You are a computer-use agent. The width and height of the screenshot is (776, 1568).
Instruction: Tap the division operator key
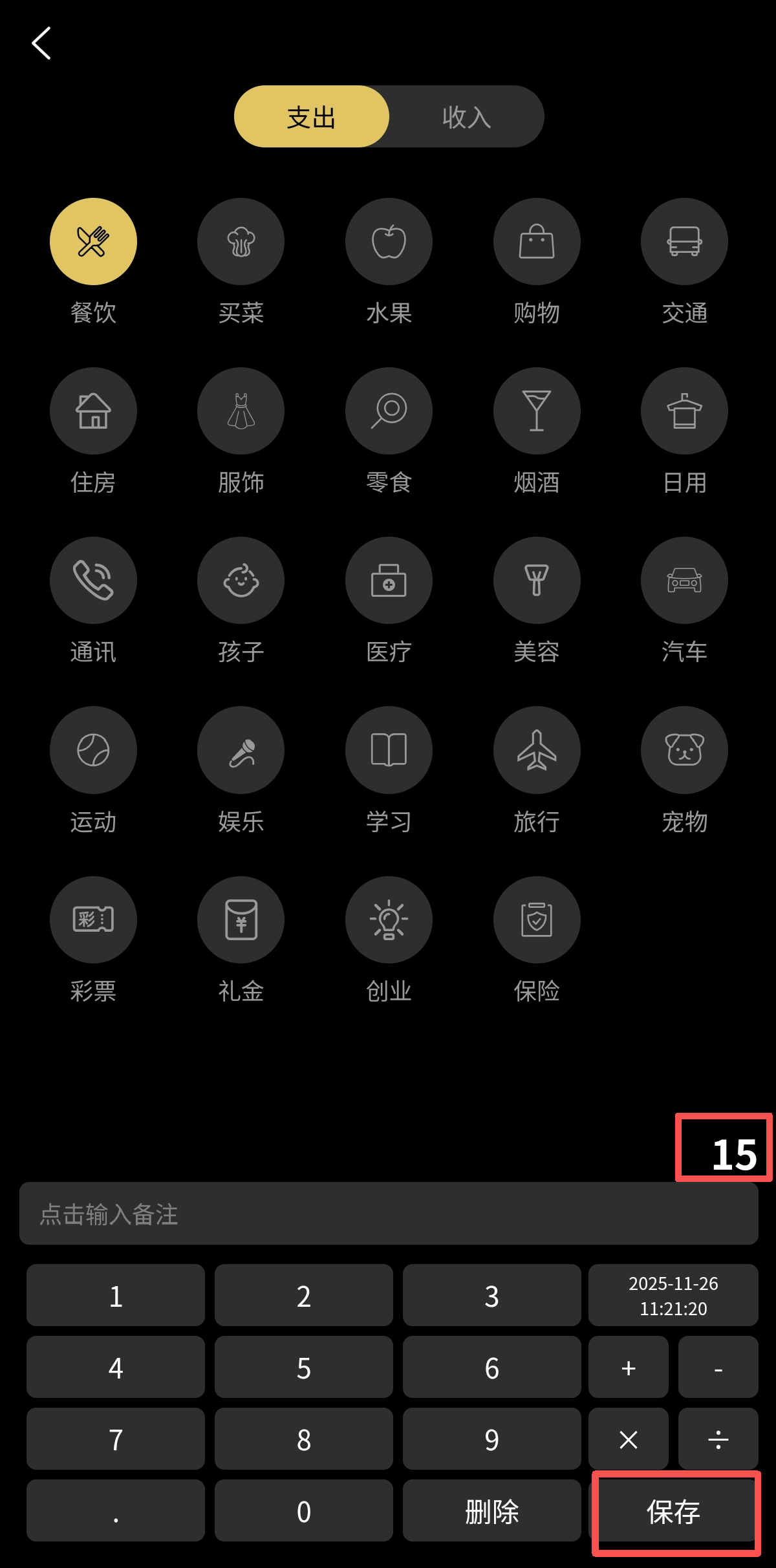tap(718, 1439)
